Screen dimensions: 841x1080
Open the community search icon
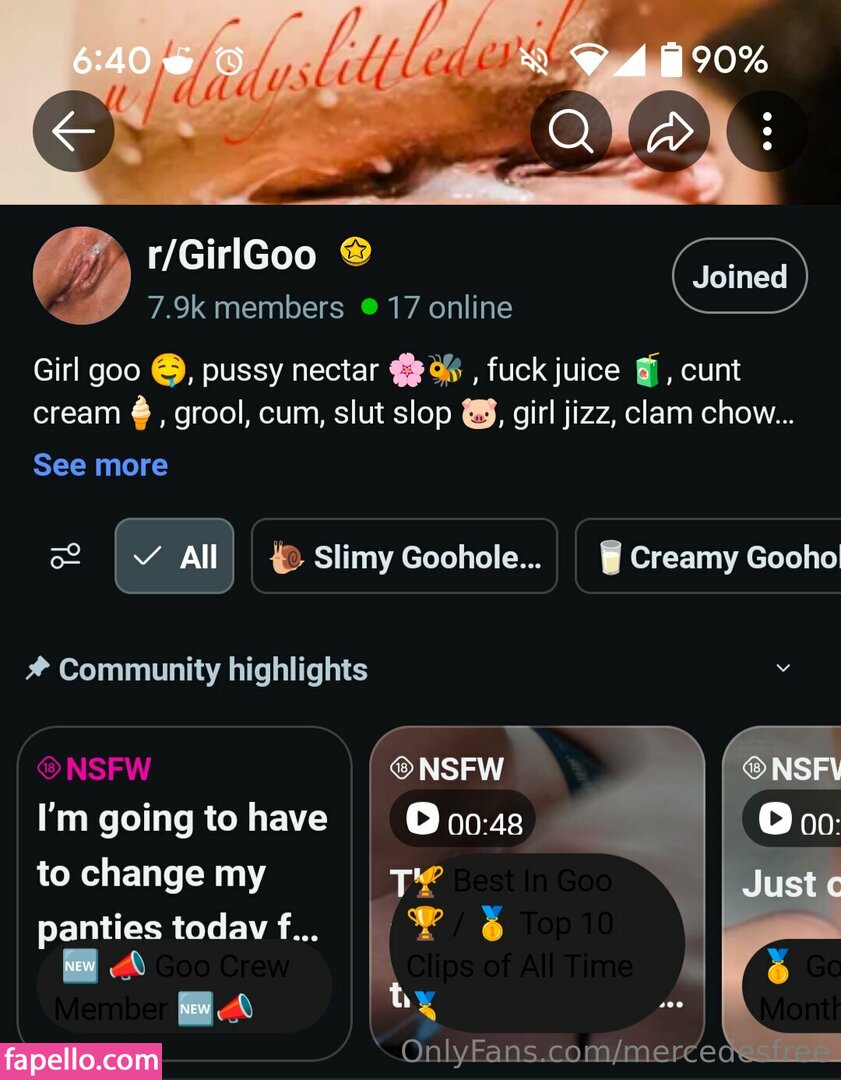(570, 131)
